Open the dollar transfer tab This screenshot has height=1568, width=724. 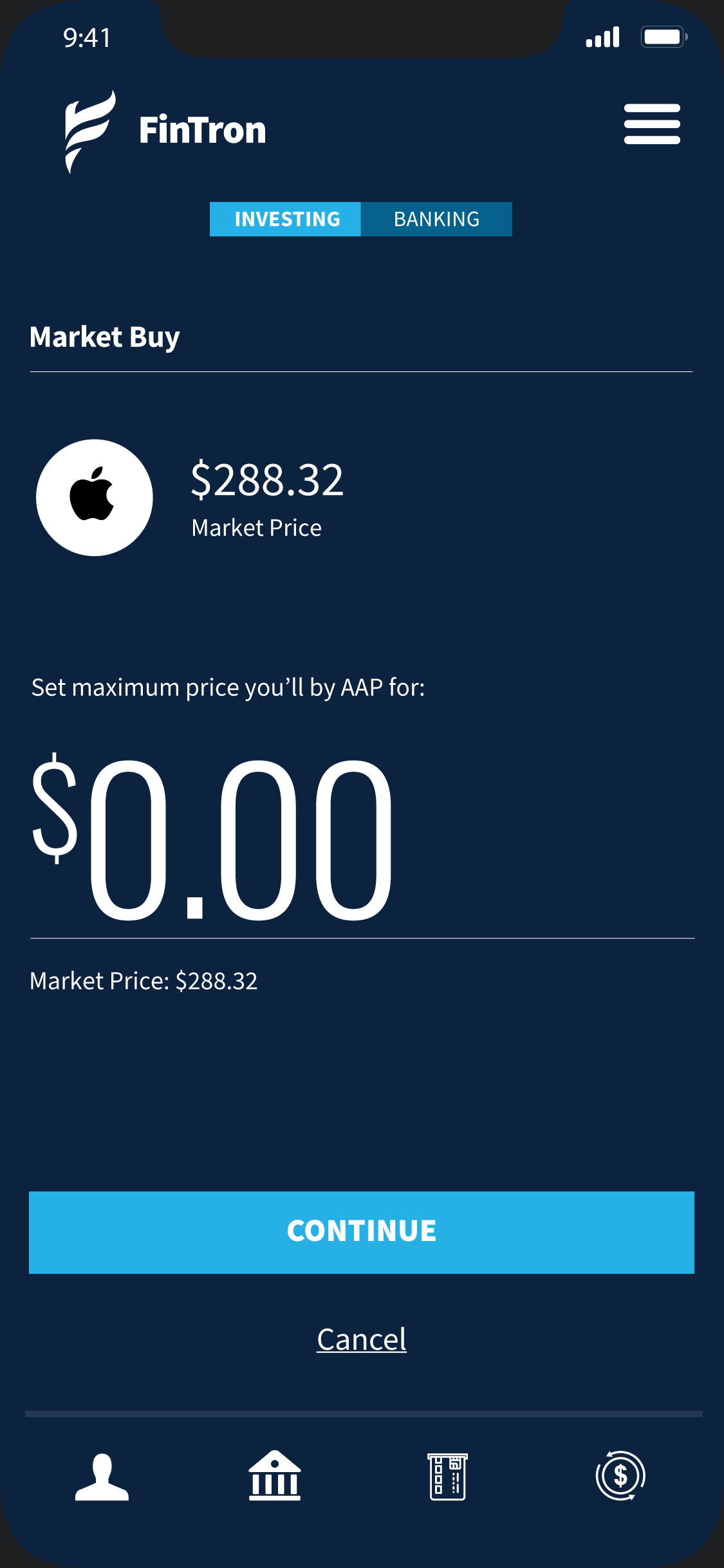[x=620, y=1475]
